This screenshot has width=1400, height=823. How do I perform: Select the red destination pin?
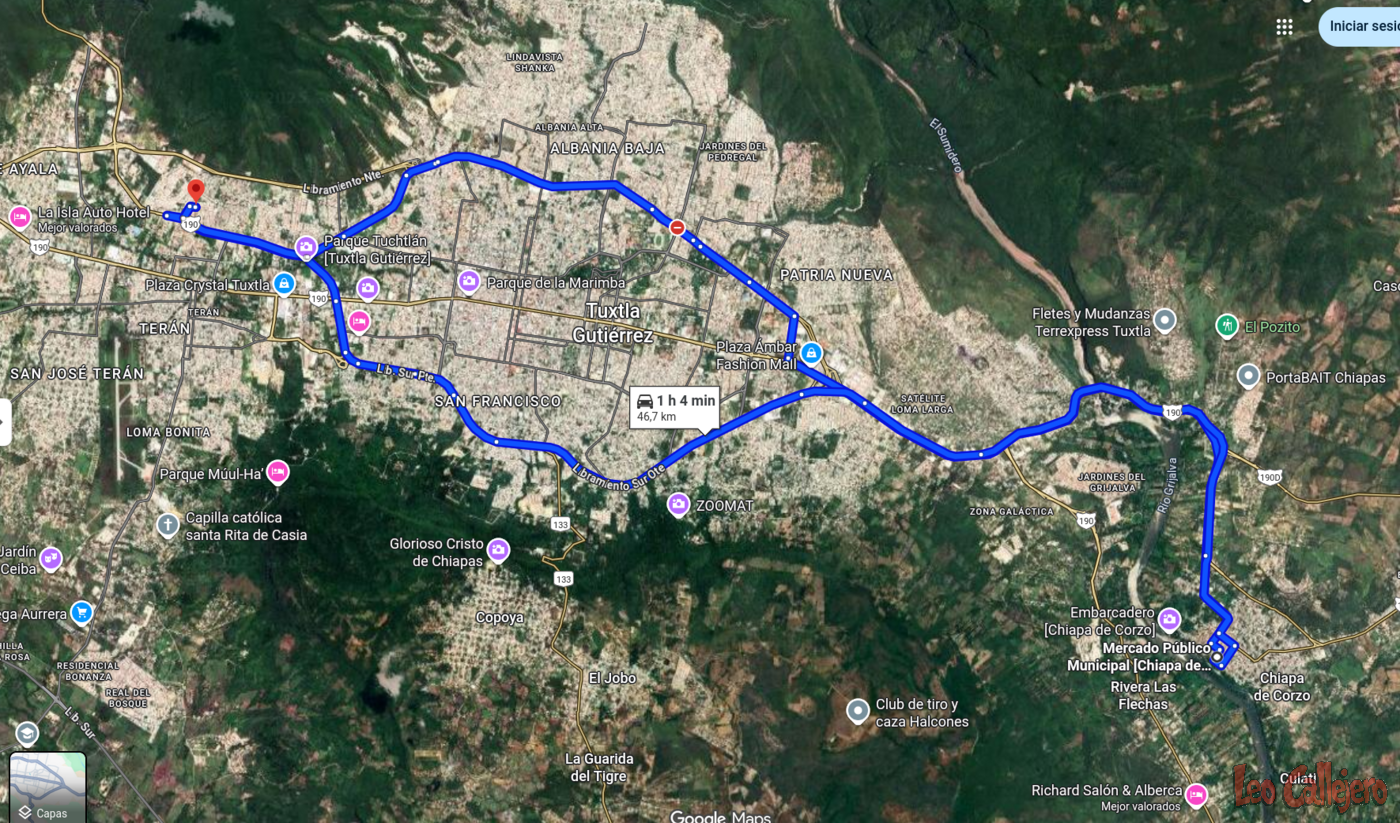(196, 190)
